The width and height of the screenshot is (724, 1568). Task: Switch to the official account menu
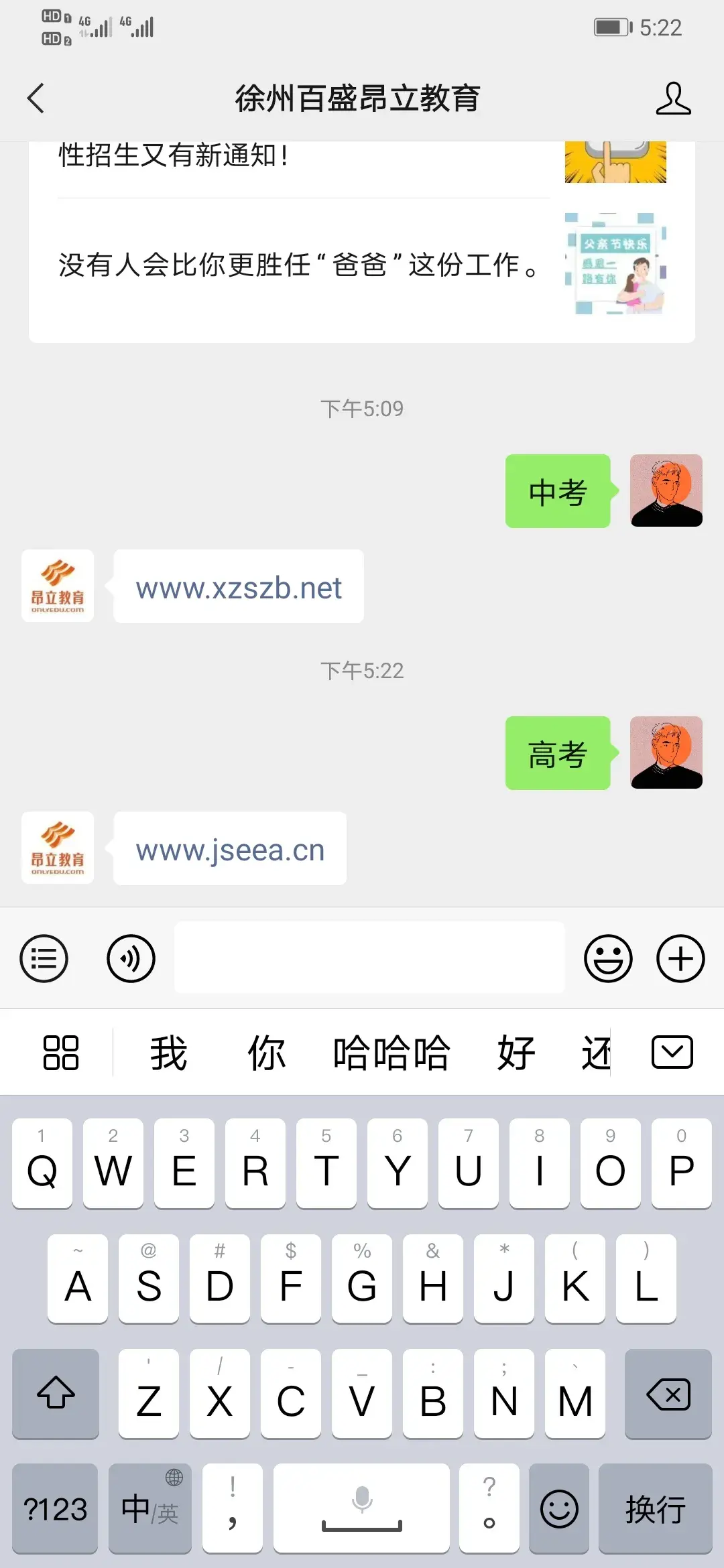[44, 958]
